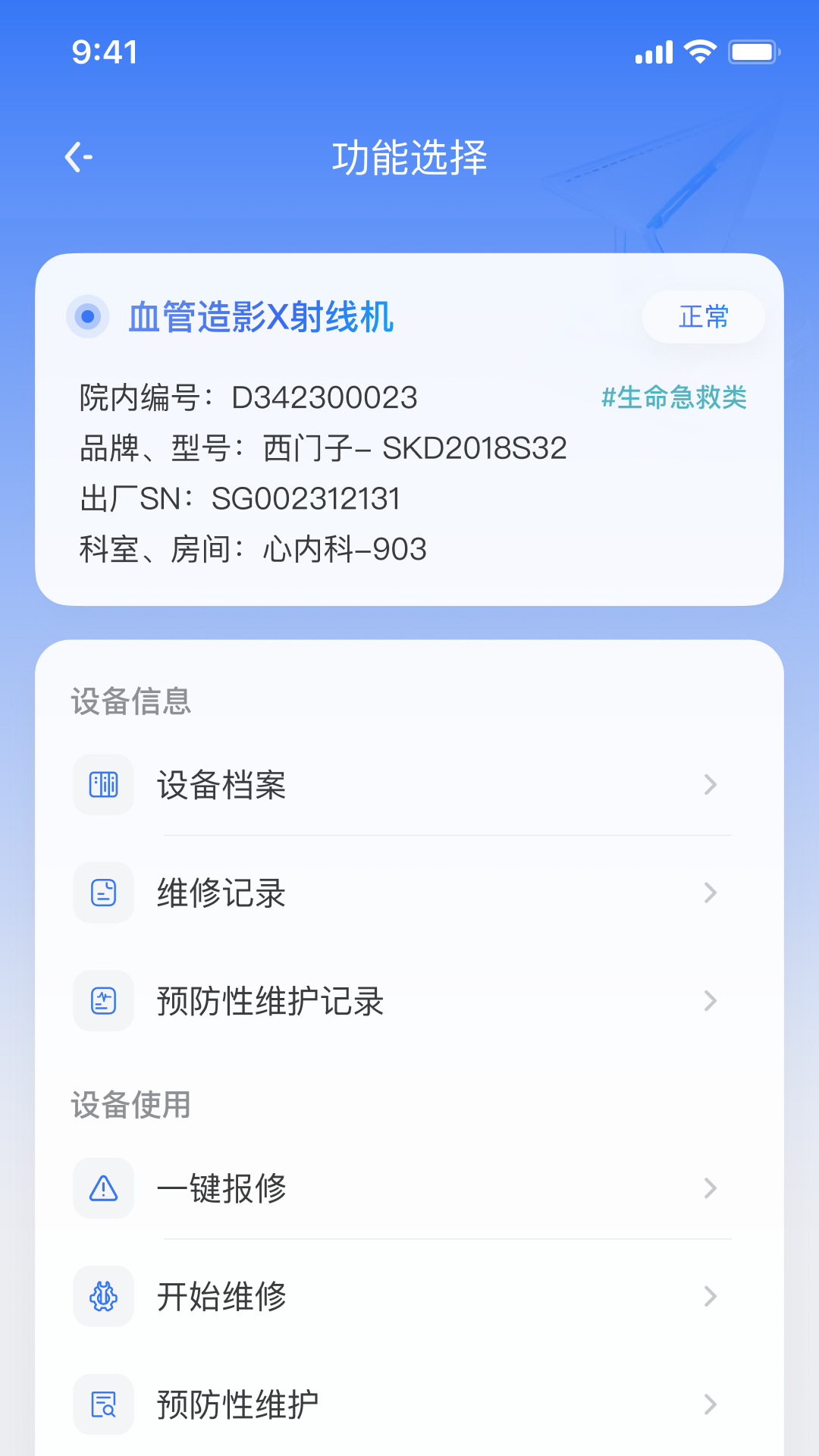This screenshot has width=819, height=1456.
Task: Click the 预防性维护 inspection icon
Action: coord(103,1404)
